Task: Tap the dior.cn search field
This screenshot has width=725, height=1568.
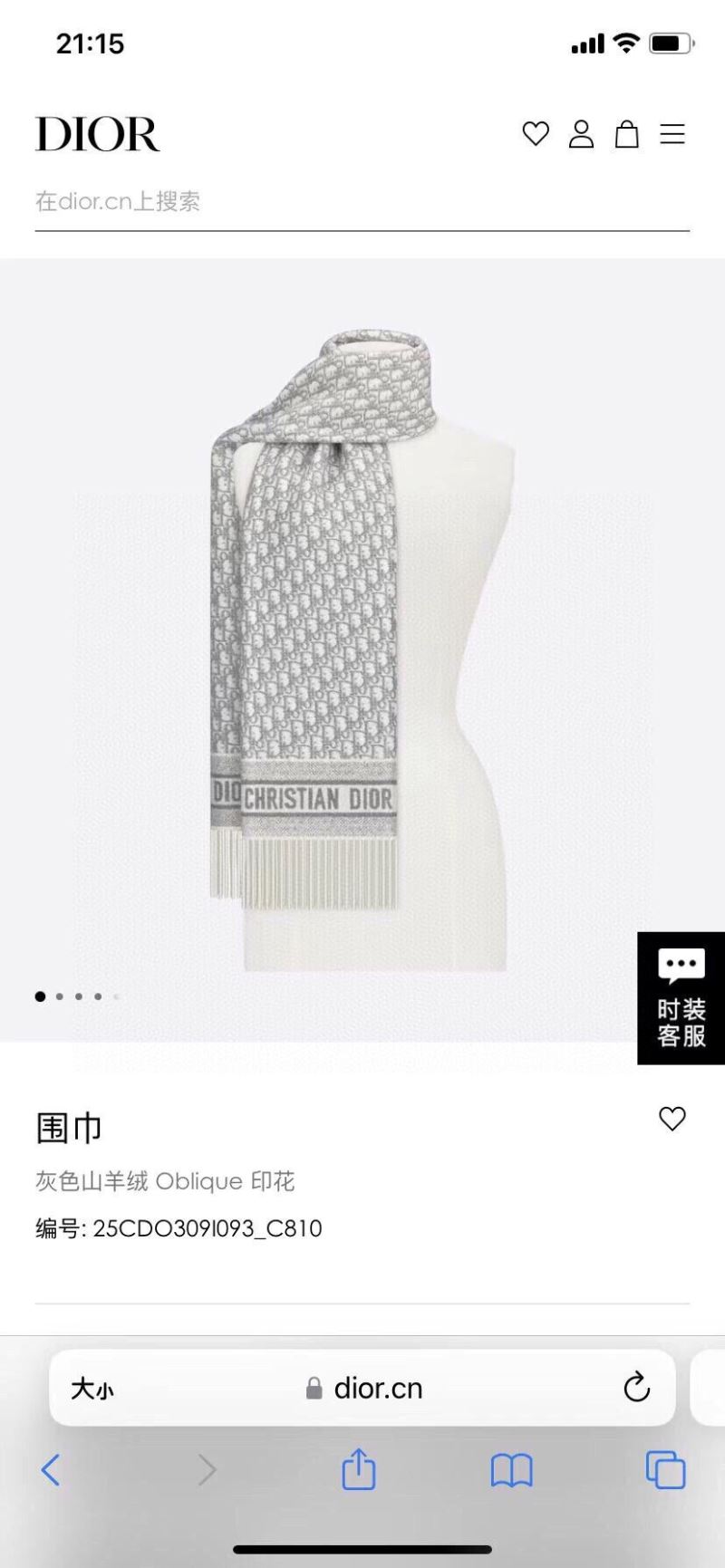Action: coord(362,201)
